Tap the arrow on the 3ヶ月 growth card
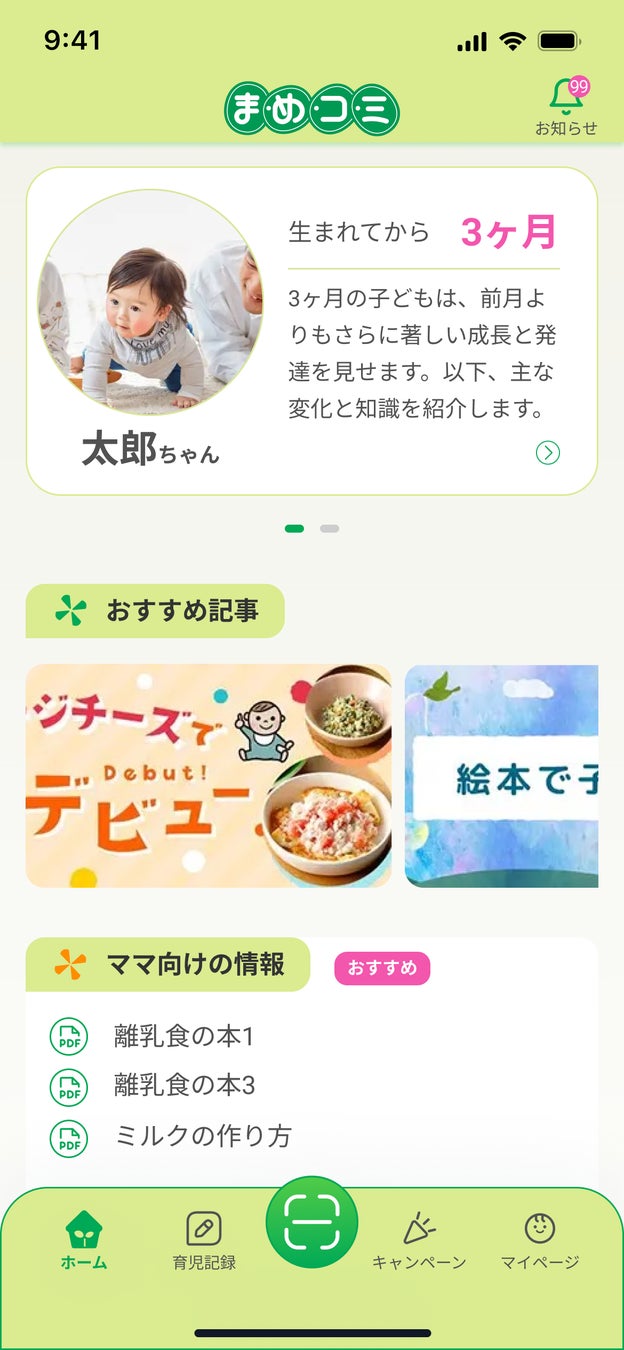The width and height of the screenshot is (624, 1350). (x=547, y=453)
